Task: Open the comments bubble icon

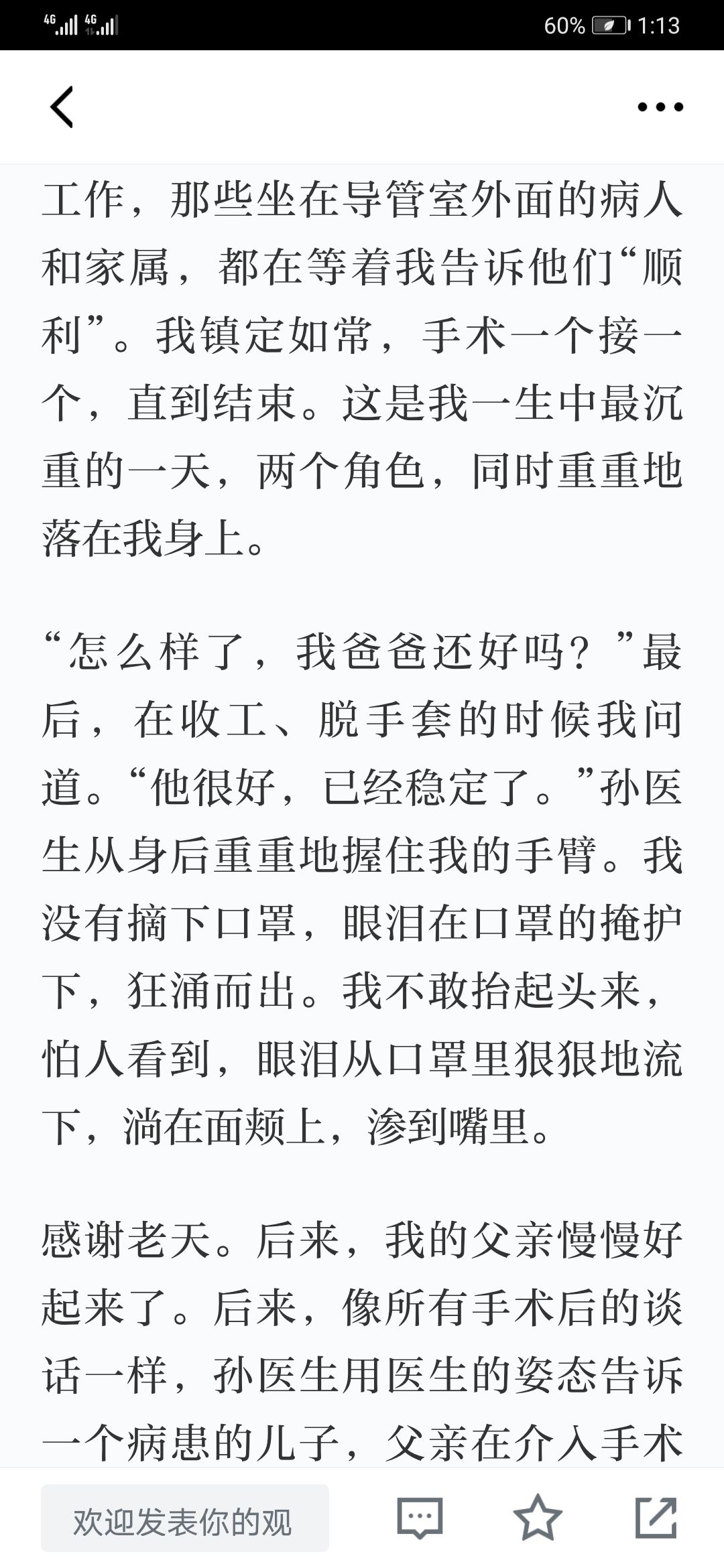Action: 420,1518
